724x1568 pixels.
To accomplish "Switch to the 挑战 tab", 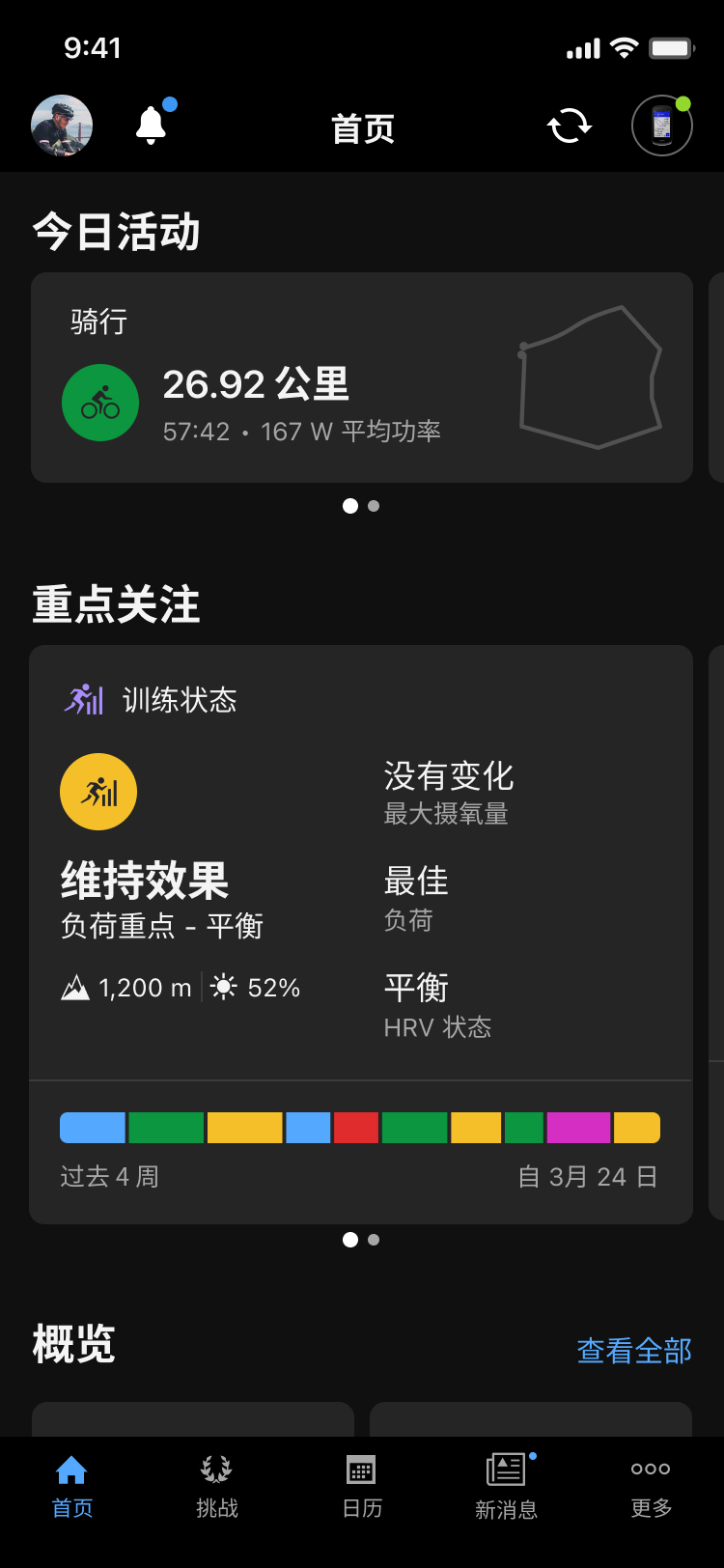I will click(216, 1487).
